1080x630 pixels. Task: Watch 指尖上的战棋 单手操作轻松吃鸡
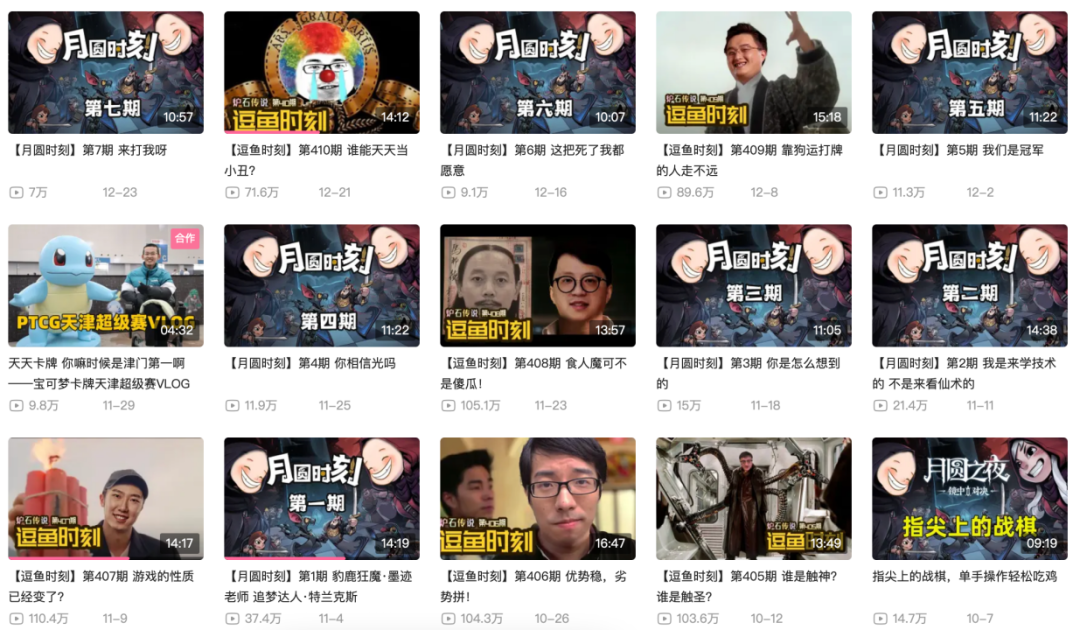pos(969,498)
